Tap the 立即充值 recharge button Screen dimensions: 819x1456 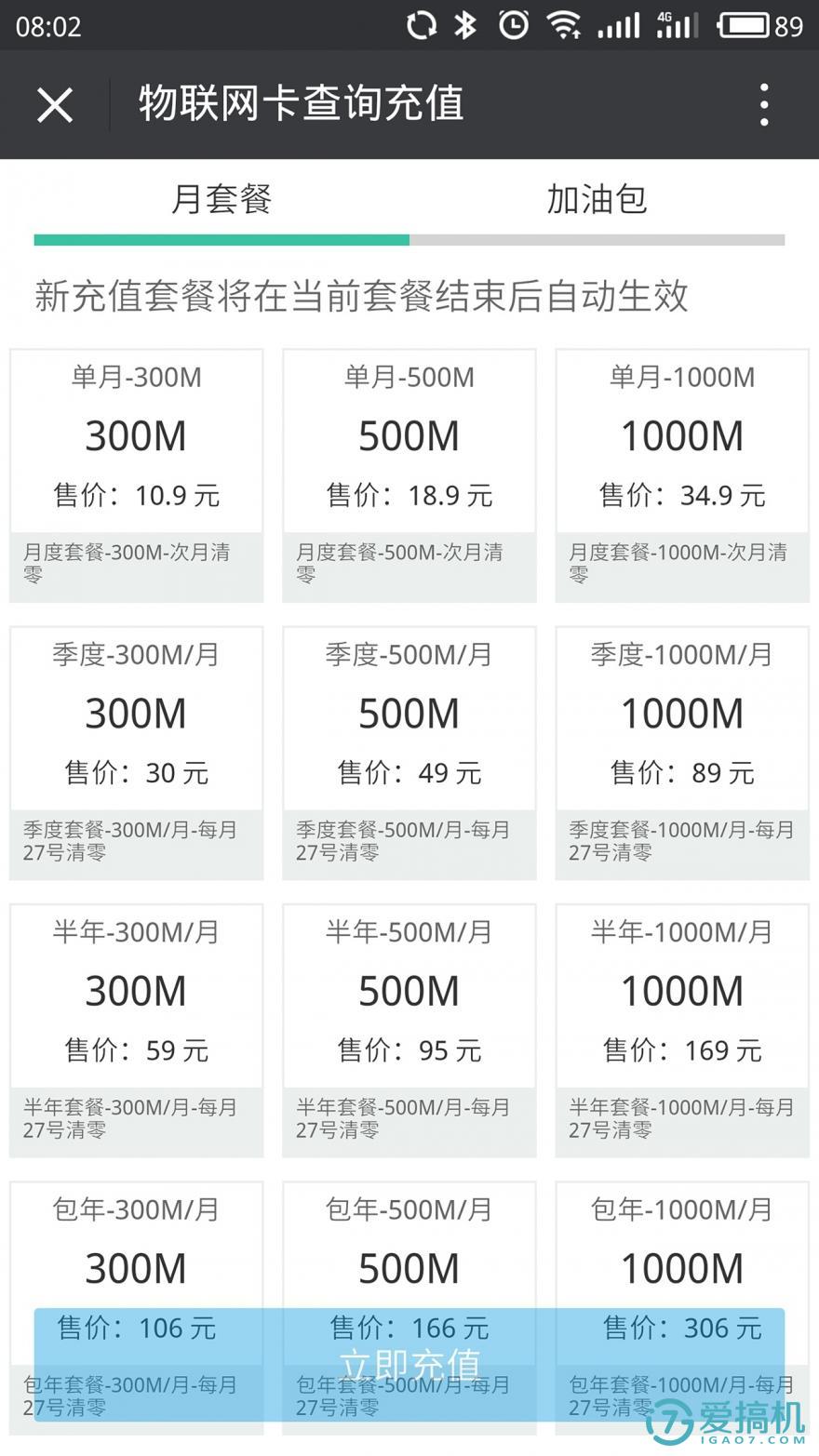coord(409,1364)
